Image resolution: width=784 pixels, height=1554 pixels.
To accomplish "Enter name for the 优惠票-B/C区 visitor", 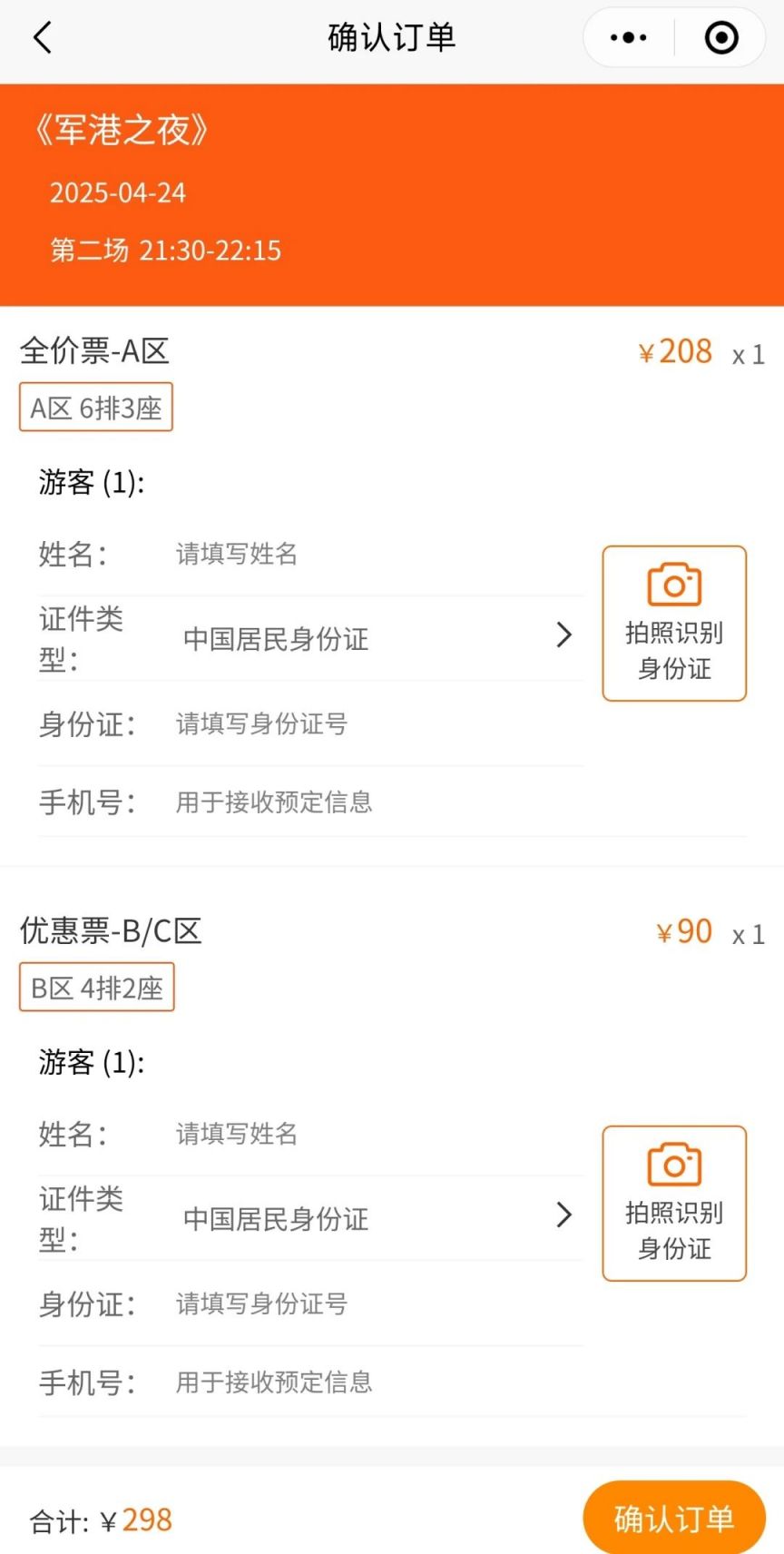I will [363, 1134].
